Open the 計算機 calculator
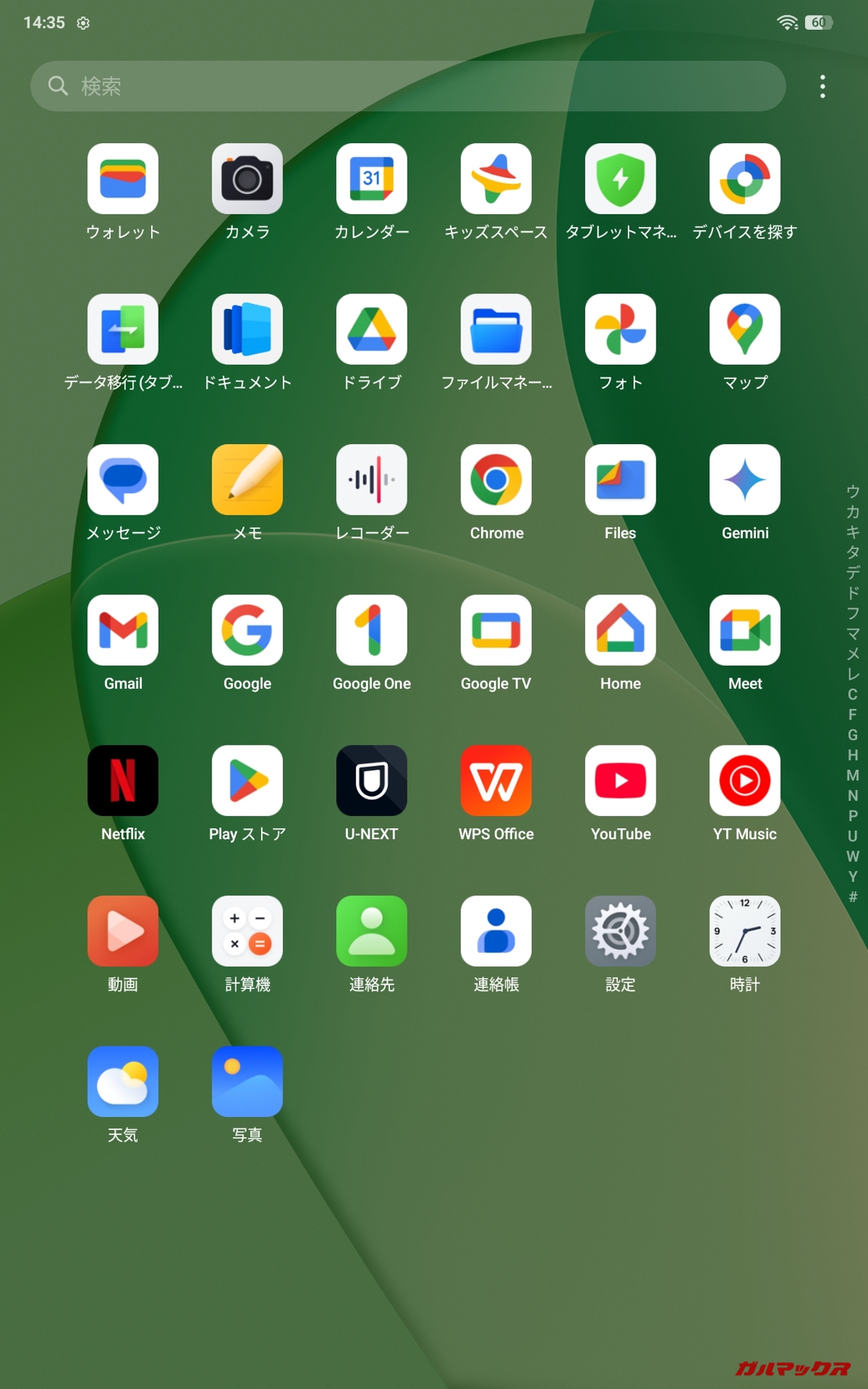This screenshot has height=1389, width=868. [x=248, y=932]
